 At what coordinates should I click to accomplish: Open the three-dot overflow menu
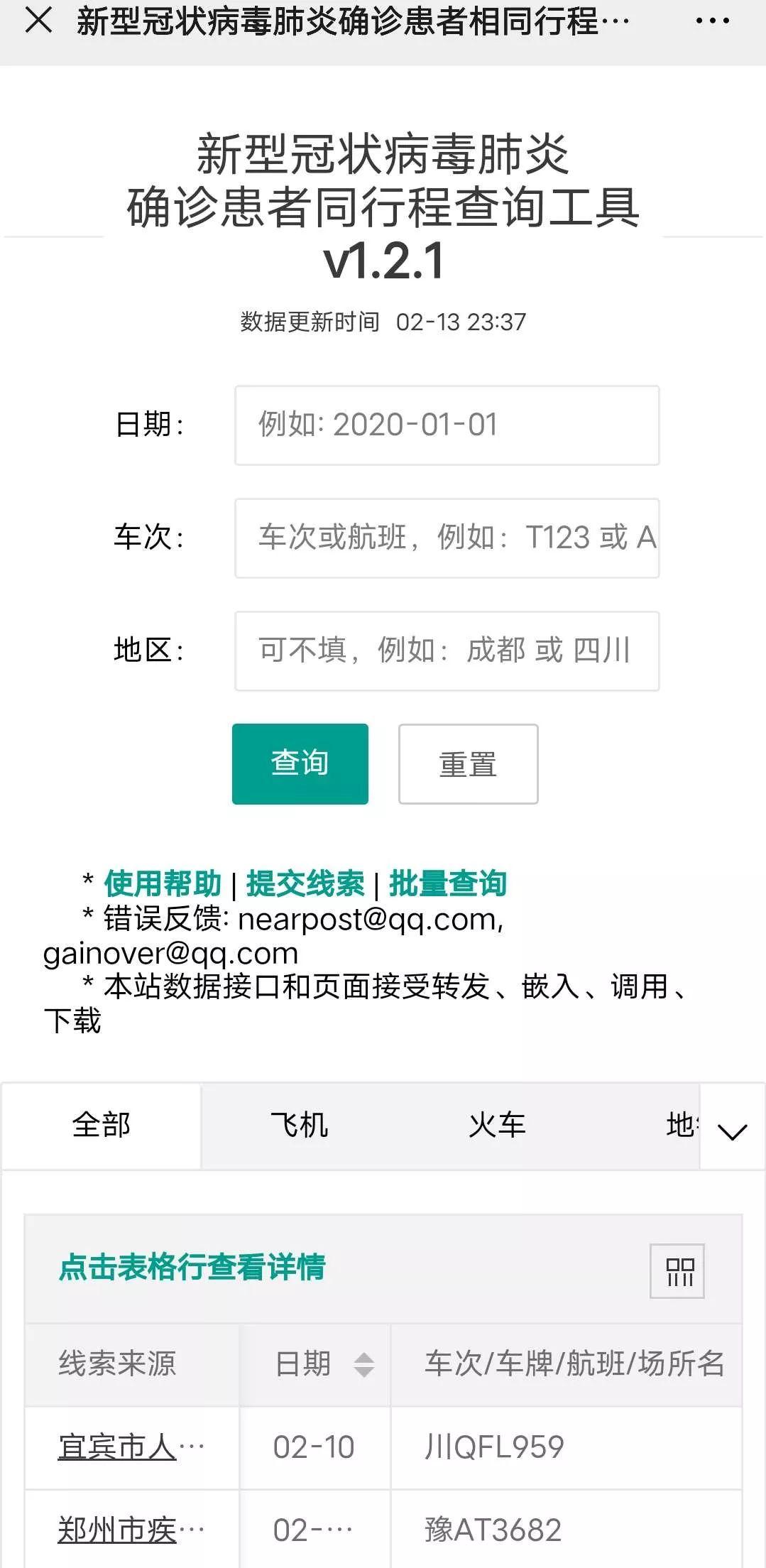click(x=712, y=21)
